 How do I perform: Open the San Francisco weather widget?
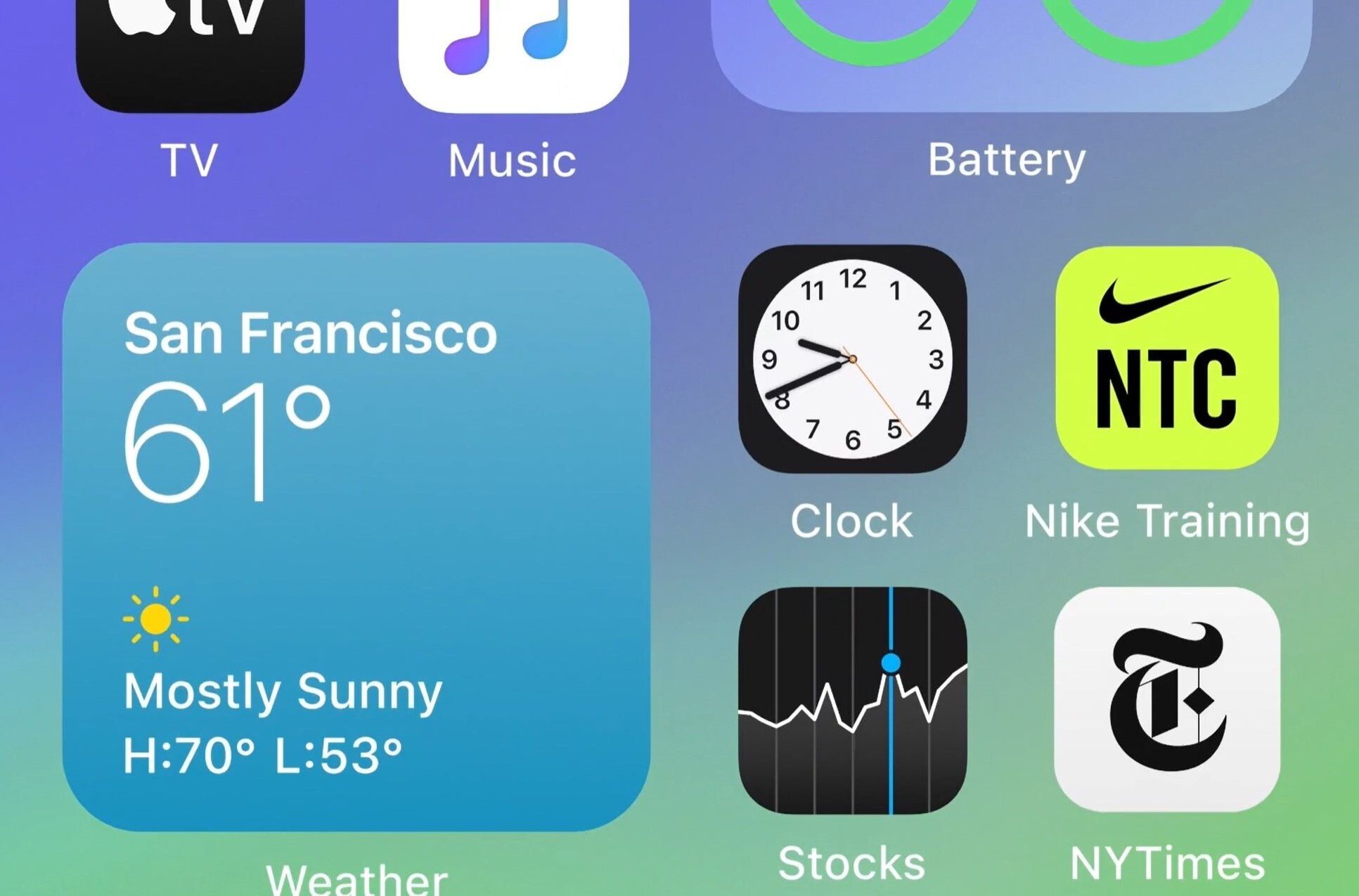[356, 538]
